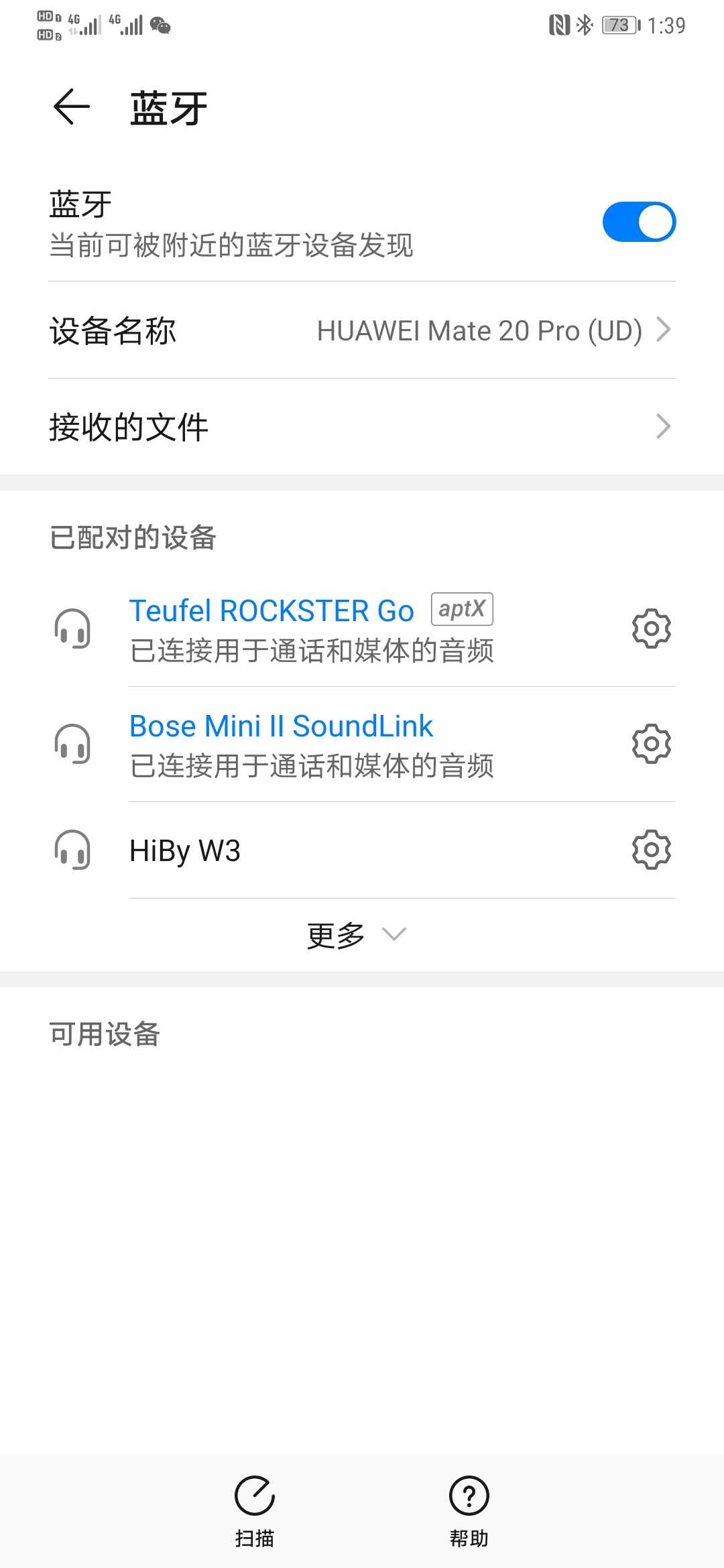
Task: Tap the HiBy W3 list entry
Action: coord(184,850)
